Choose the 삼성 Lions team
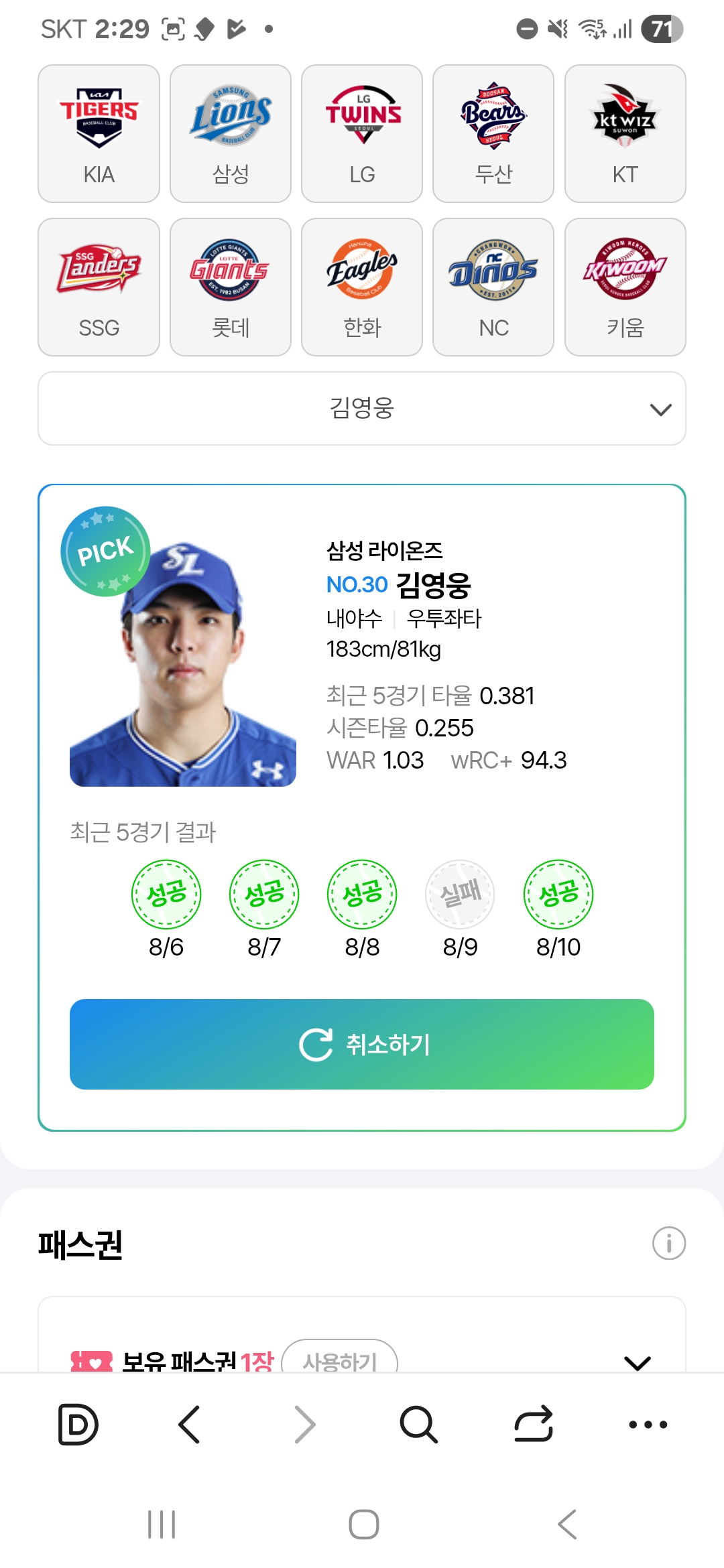 tap(230, 133)
